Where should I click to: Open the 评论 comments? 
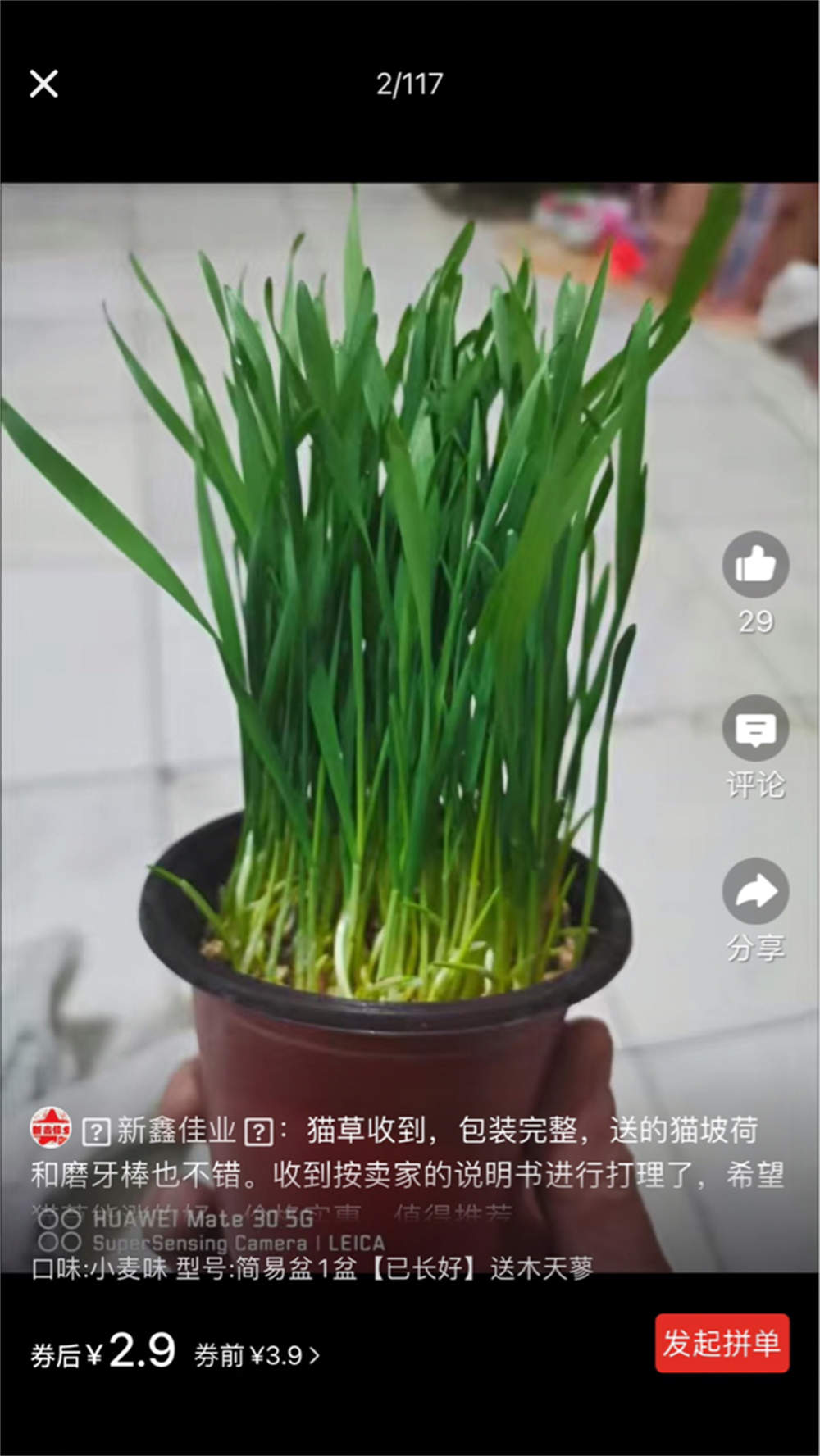pos(755,729)
